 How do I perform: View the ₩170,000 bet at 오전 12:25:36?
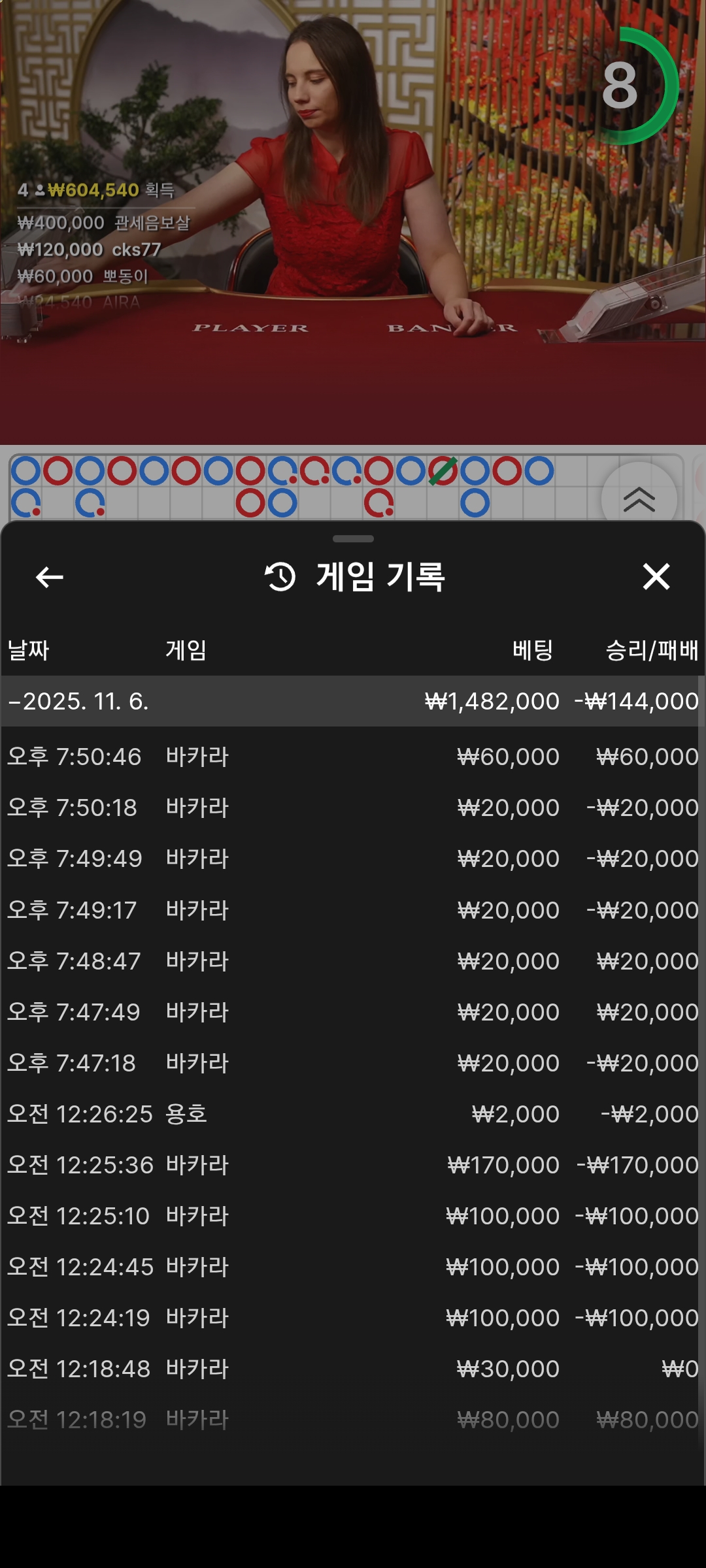pyautogui.click(x=353, y=1165)
